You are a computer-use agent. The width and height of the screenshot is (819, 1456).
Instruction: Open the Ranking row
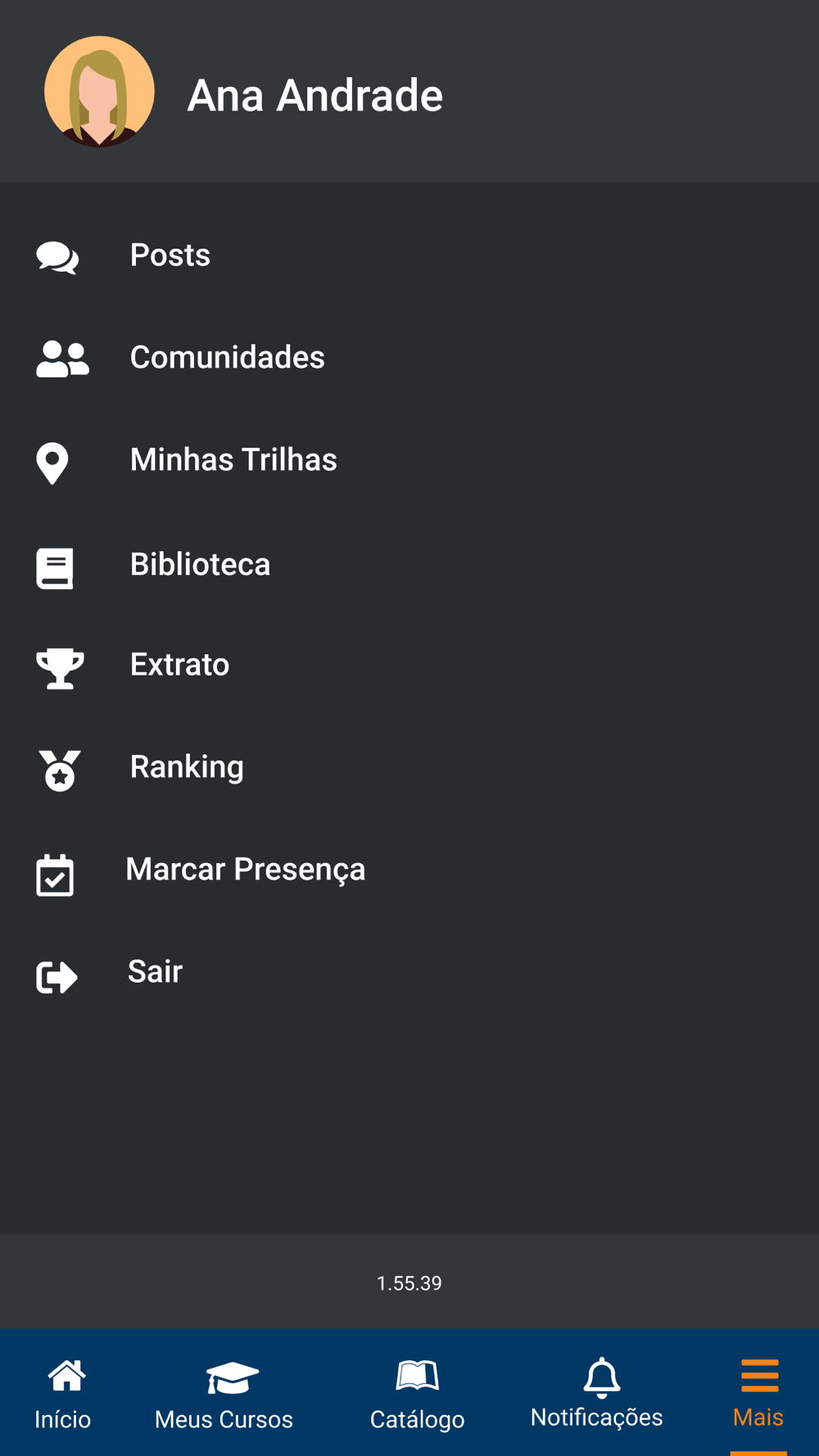coord(409,767)
